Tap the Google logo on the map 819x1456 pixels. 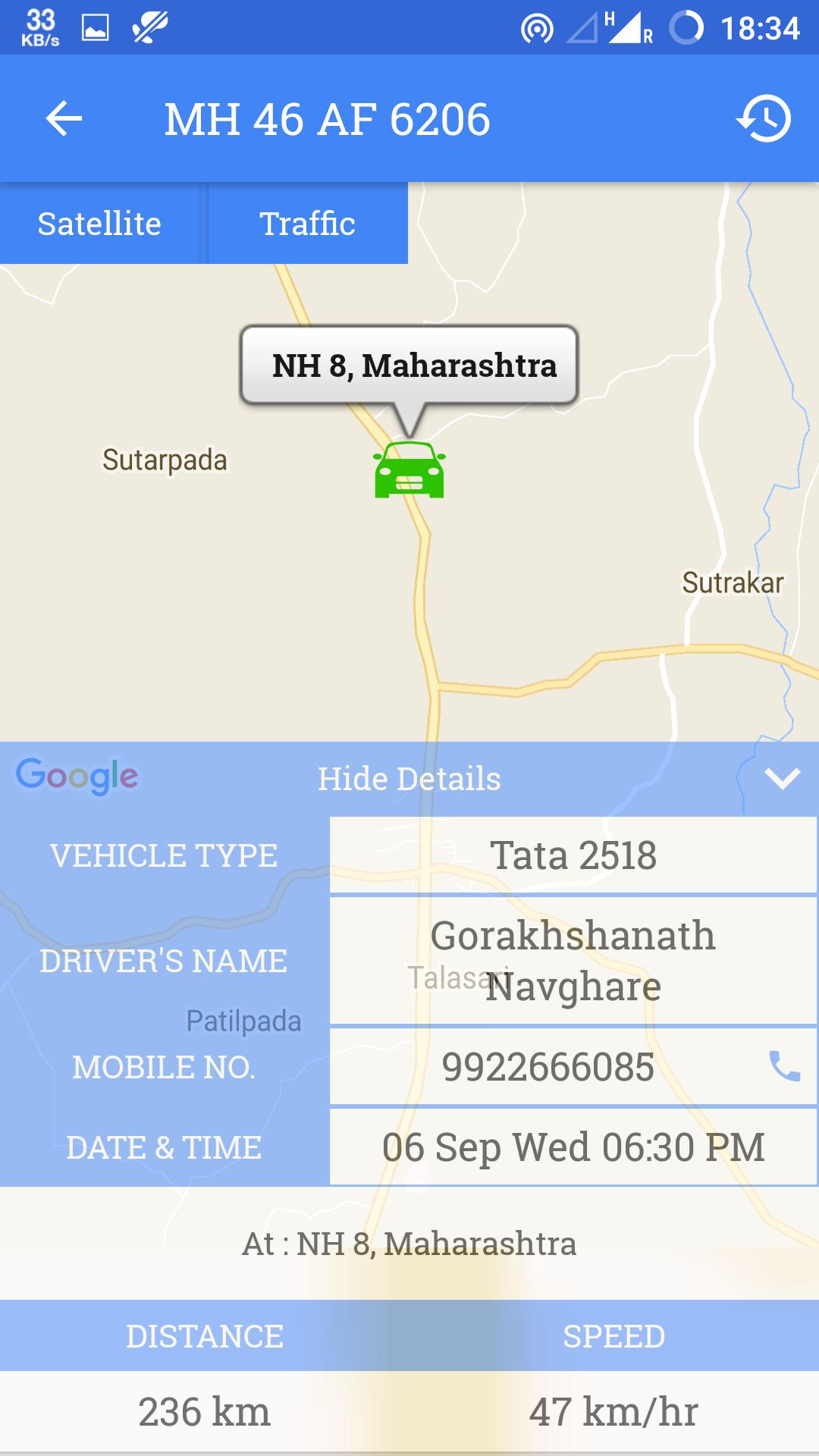pos(76,775)
